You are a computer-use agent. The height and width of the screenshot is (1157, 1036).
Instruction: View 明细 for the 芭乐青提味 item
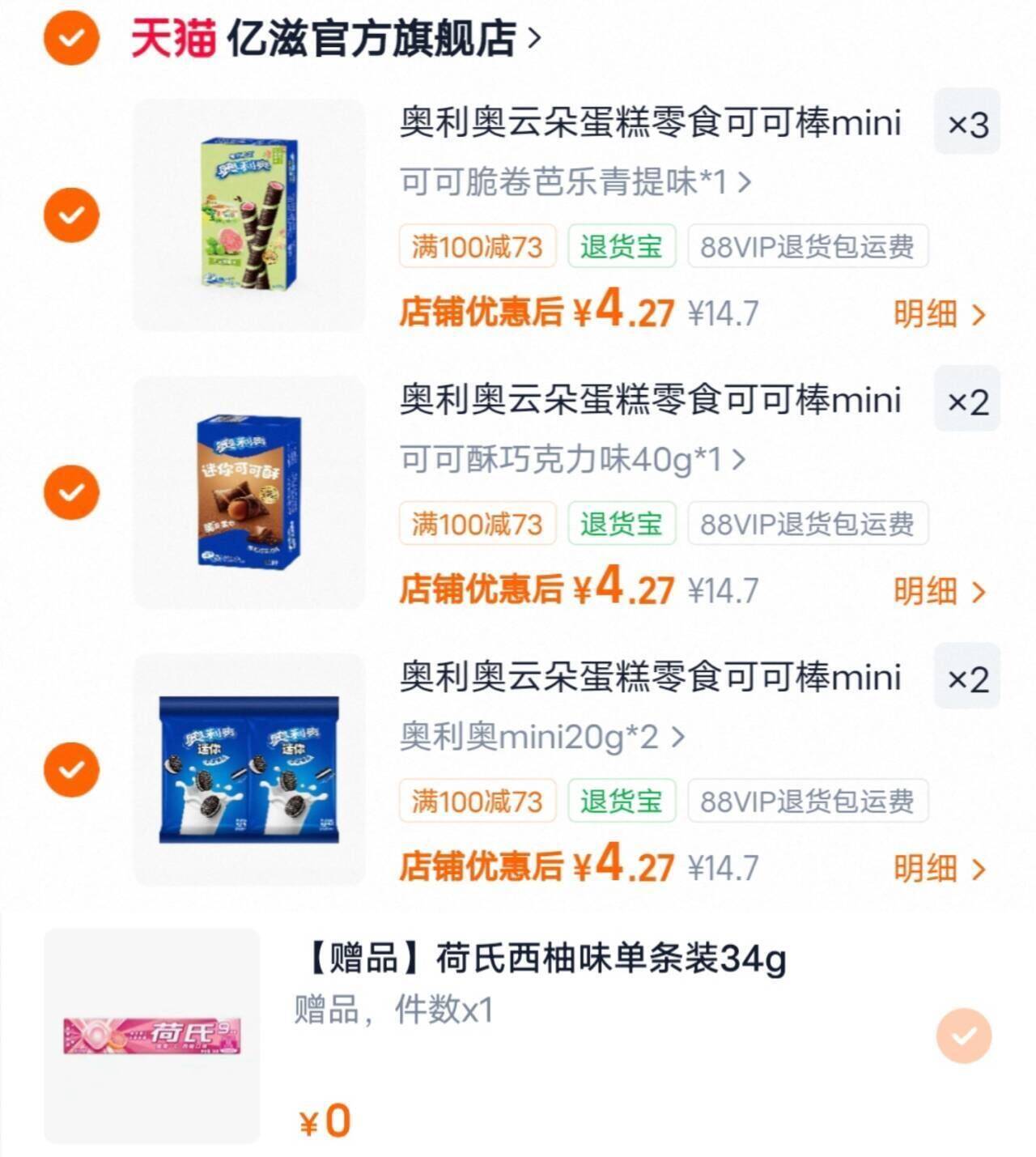tap(940, 313)
